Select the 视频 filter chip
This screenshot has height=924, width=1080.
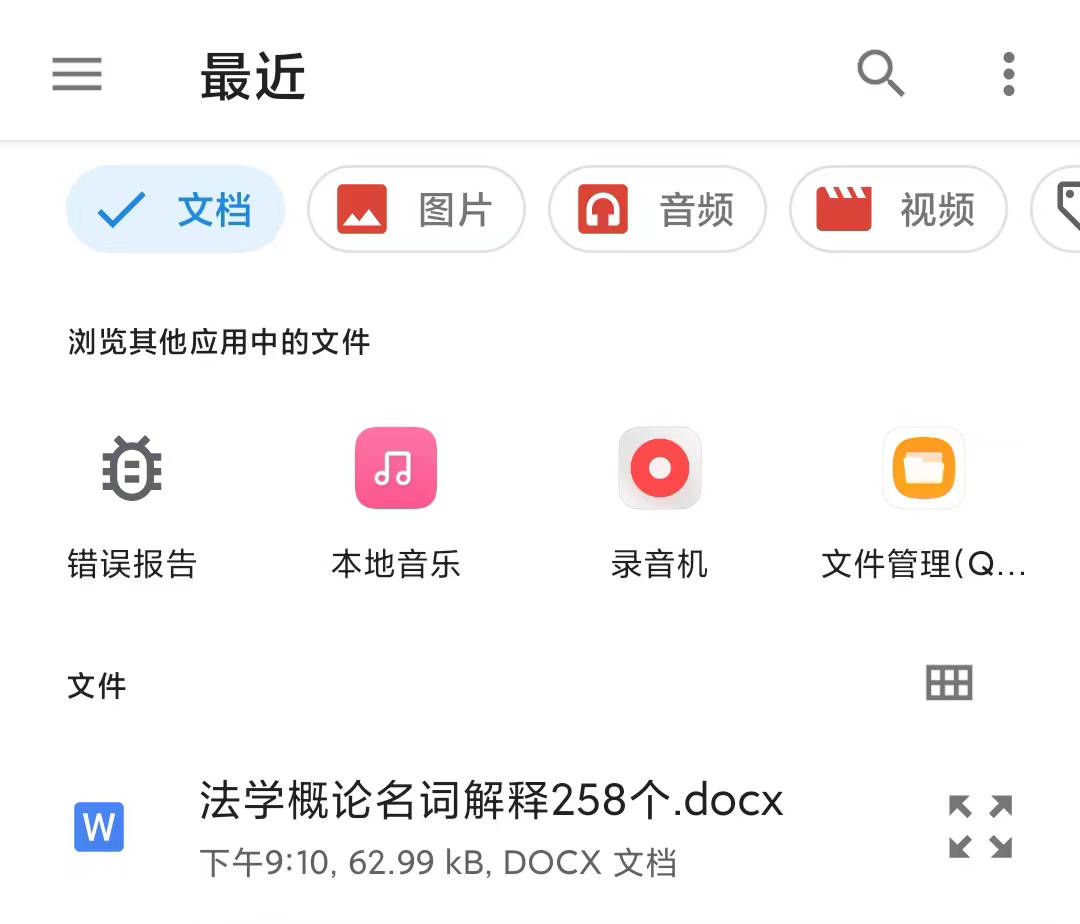[x=898, y=210]
